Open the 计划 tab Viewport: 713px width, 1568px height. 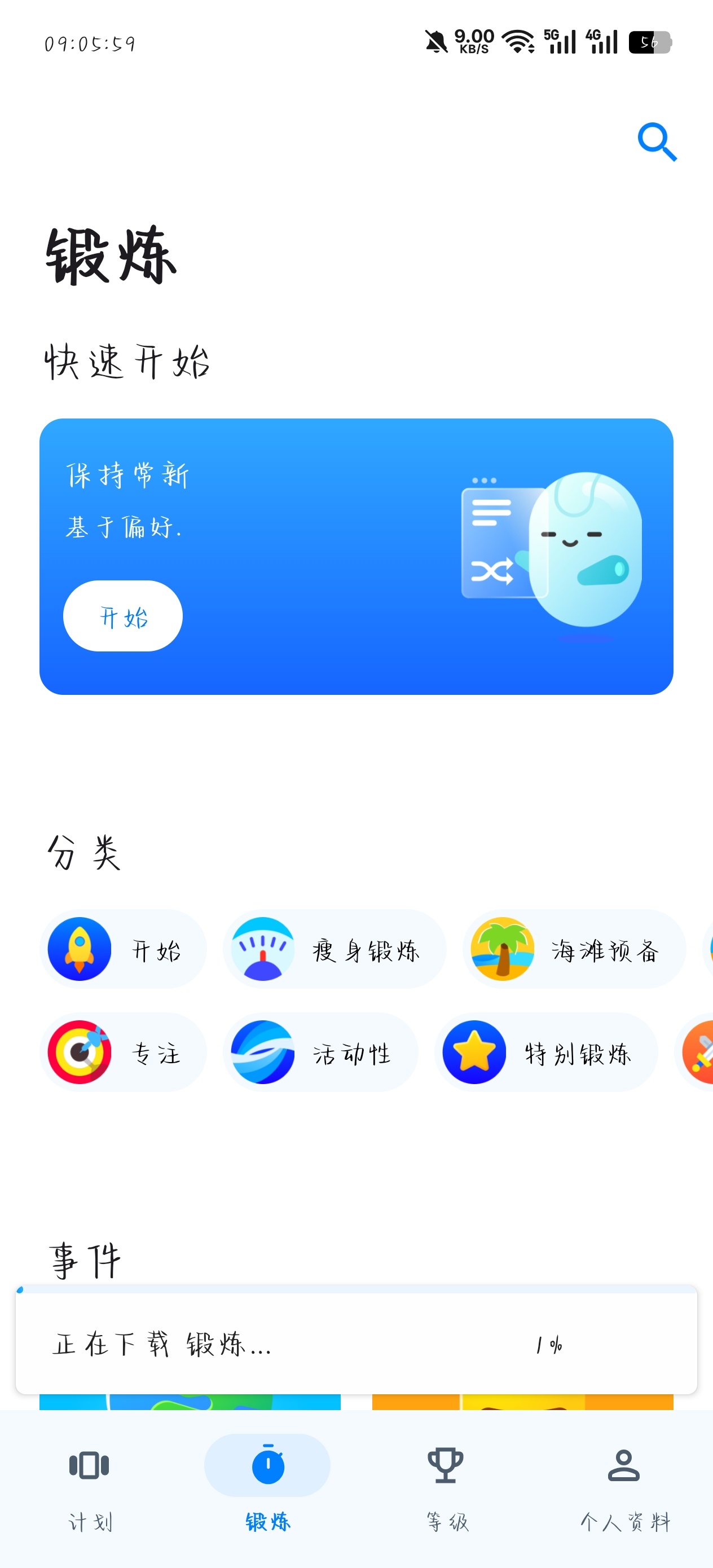tap(90, 1485)
